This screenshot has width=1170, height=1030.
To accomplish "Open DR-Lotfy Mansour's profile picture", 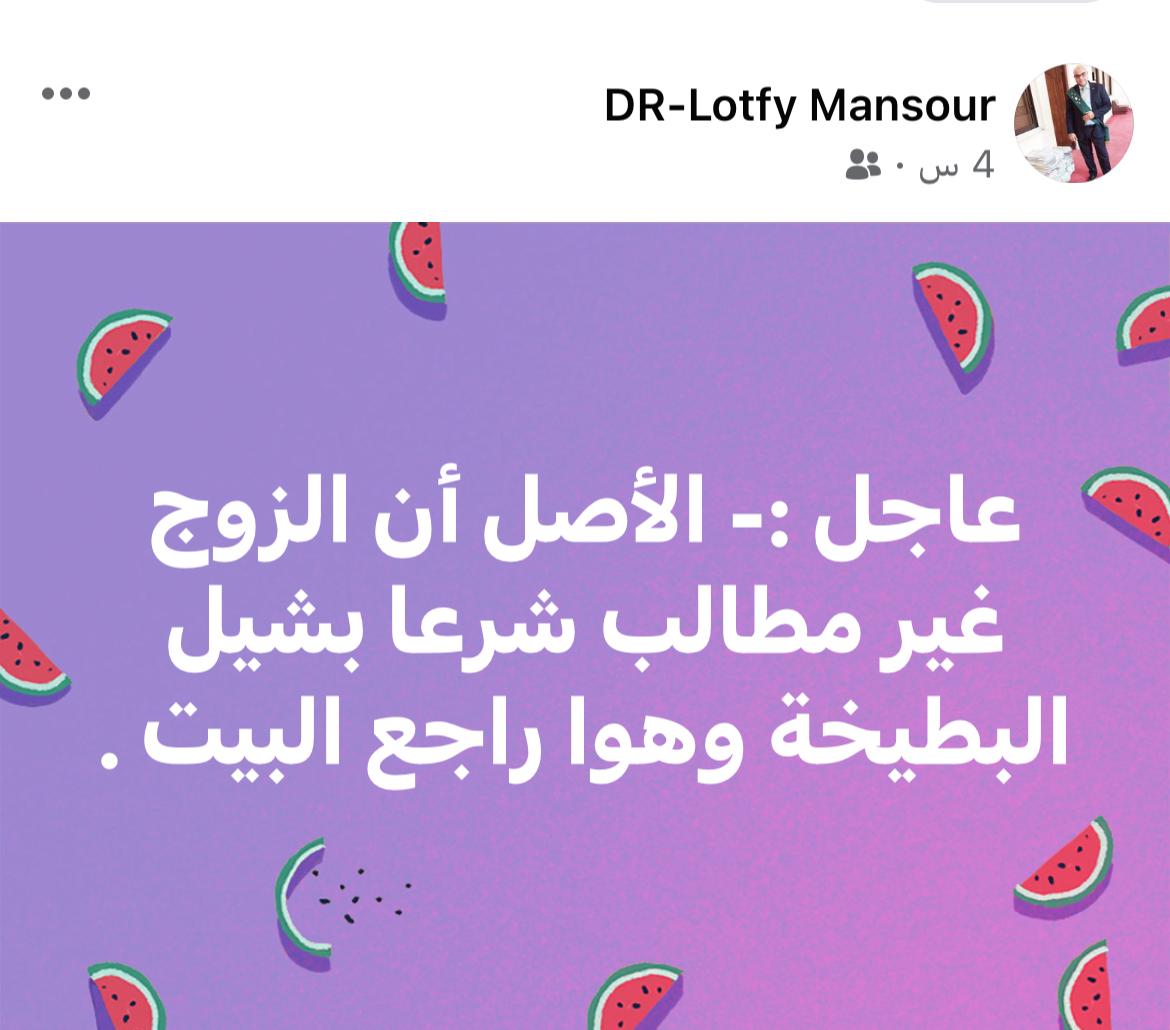I will click(1073, 123).
